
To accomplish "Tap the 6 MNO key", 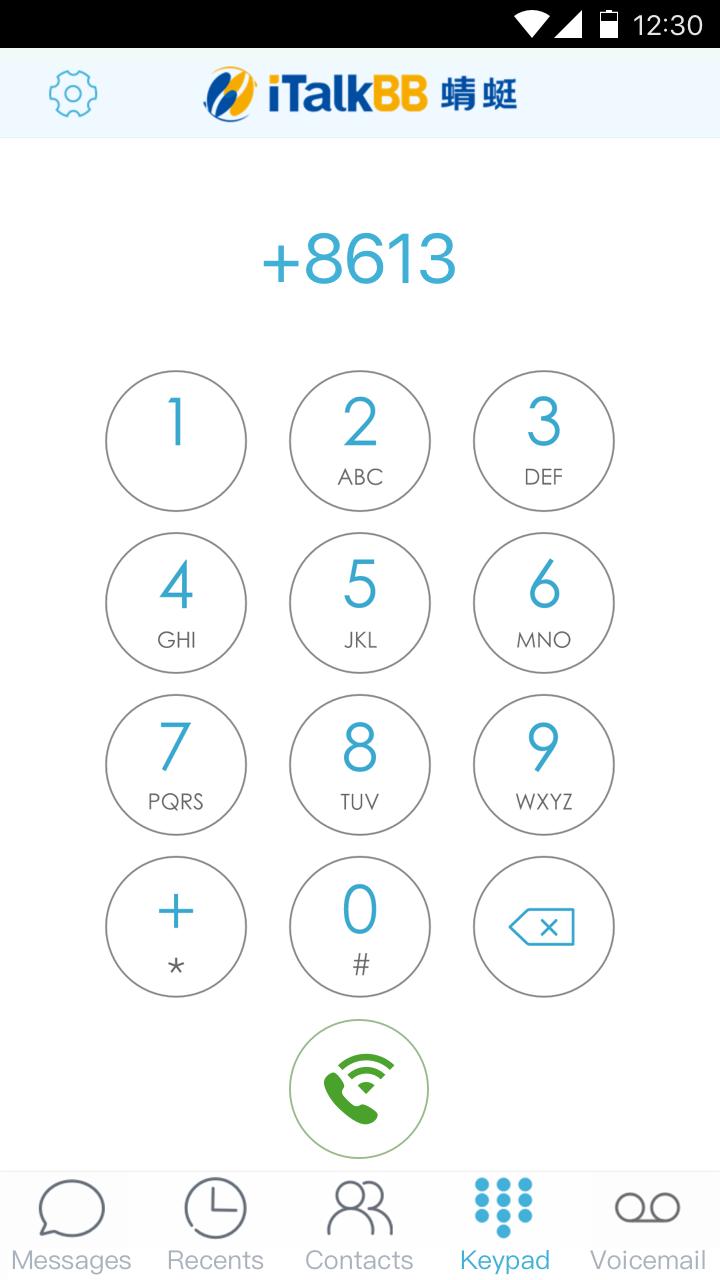I will 543,603.
